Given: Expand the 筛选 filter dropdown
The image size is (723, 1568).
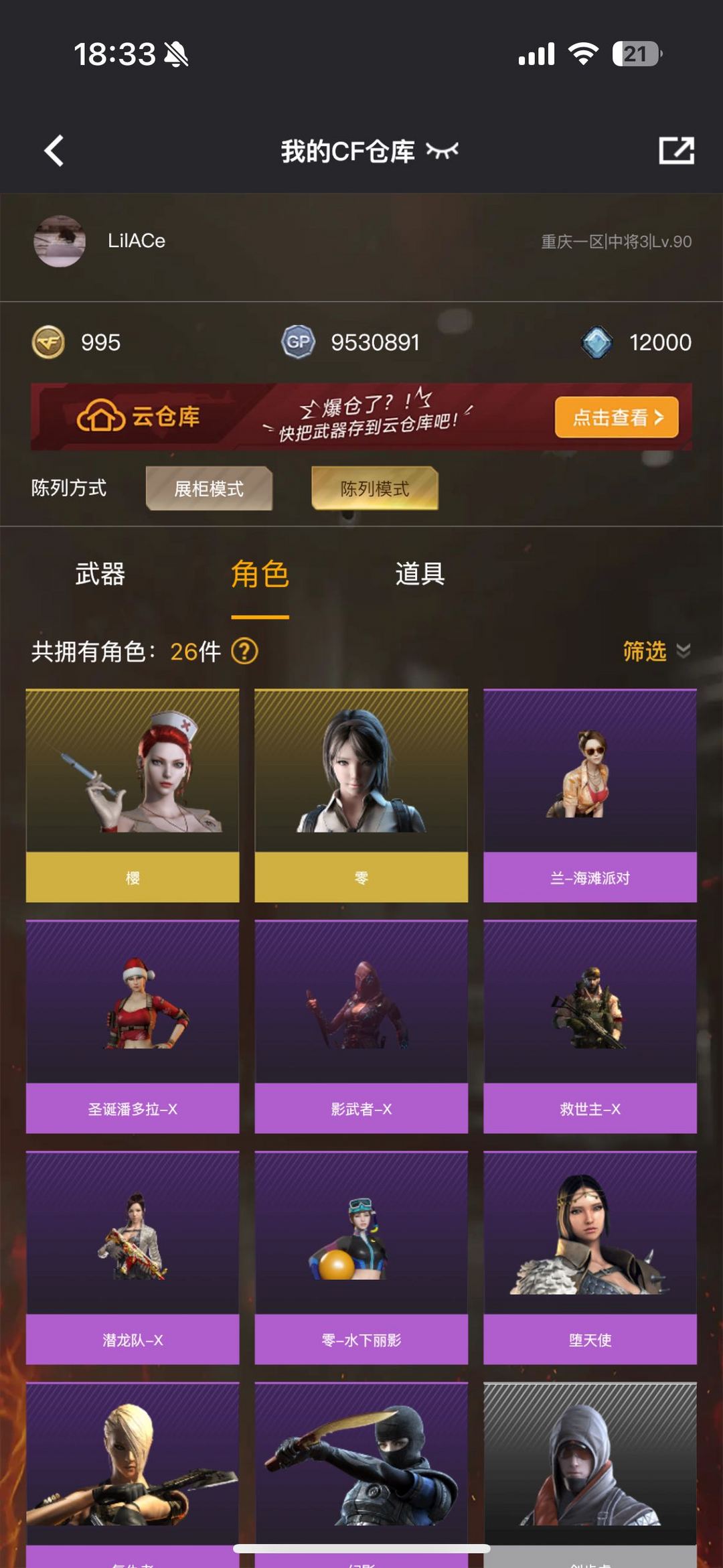Looking at the screenshot, I should tap(654, 650).
